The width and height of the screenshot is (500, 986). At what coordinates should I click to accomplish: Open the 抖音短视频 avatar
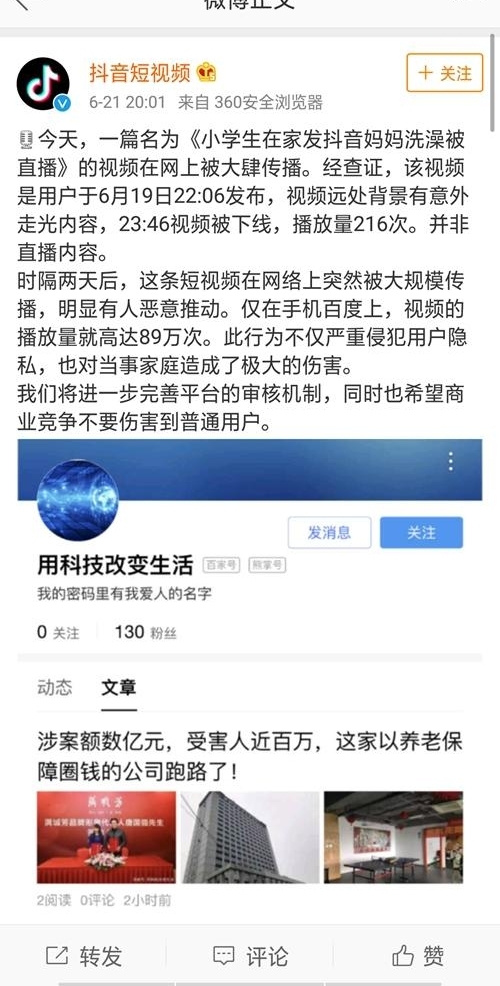[43, 84]
